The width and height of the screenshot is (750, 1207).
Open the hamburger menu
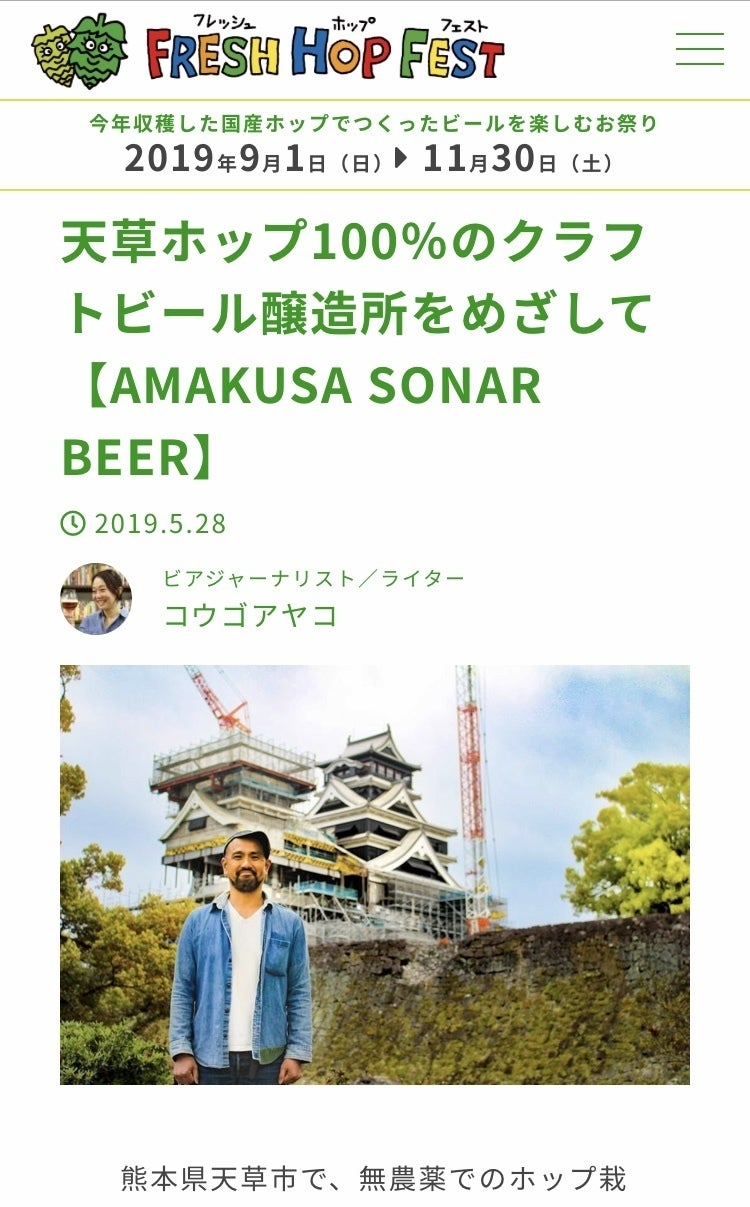[x=699, y=49]
